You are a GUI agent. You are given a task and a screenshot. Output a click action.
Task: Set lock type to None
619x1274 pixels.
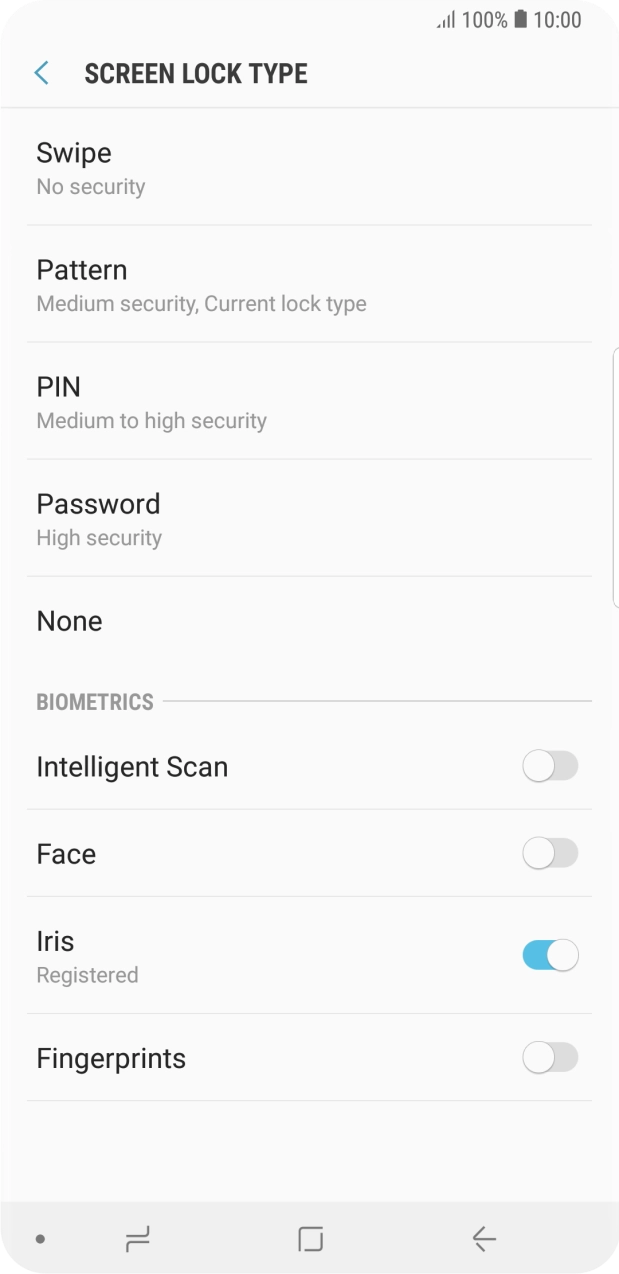[309, 621]
